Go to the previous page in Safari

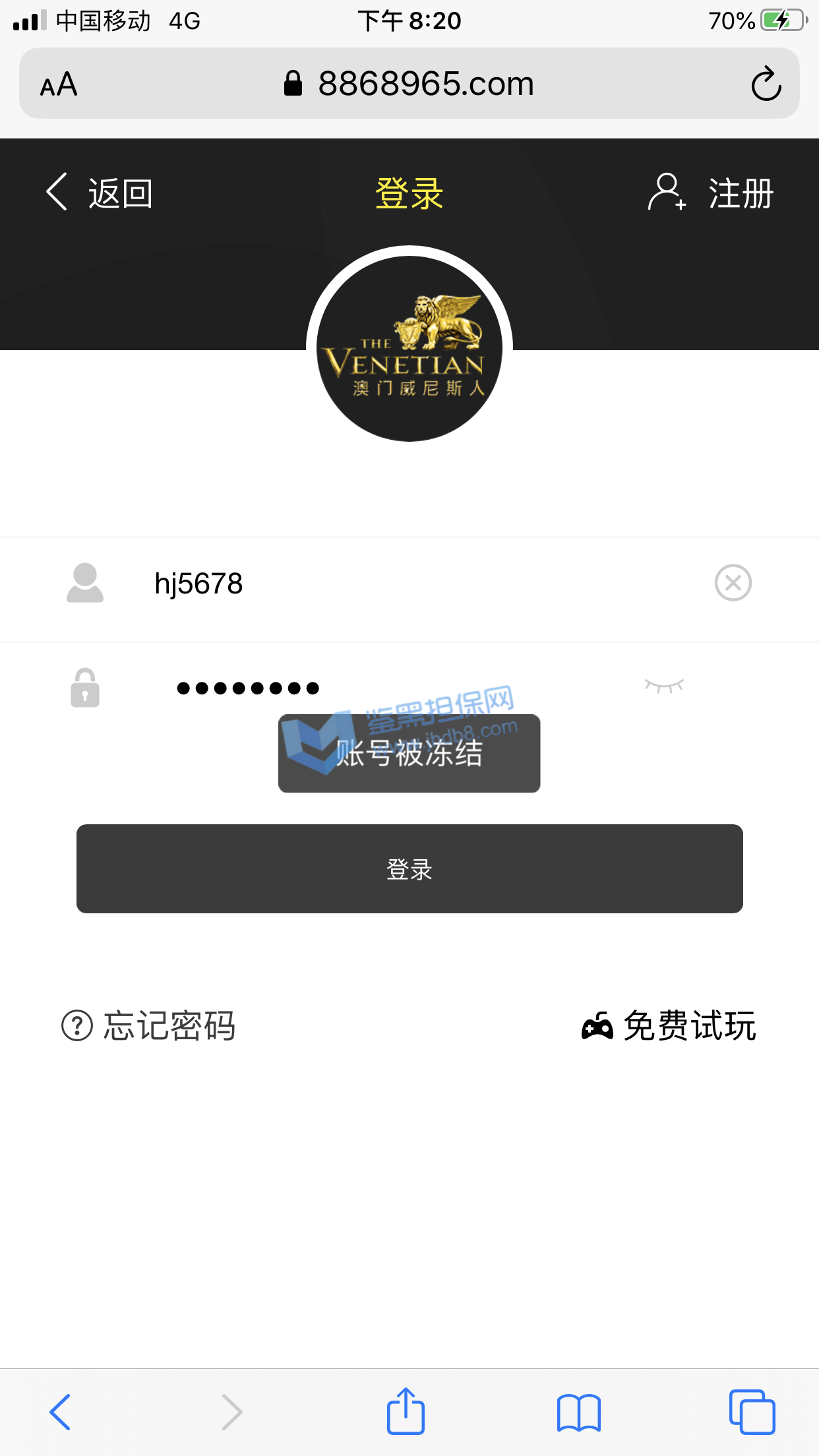click(x=60, y=1412)
